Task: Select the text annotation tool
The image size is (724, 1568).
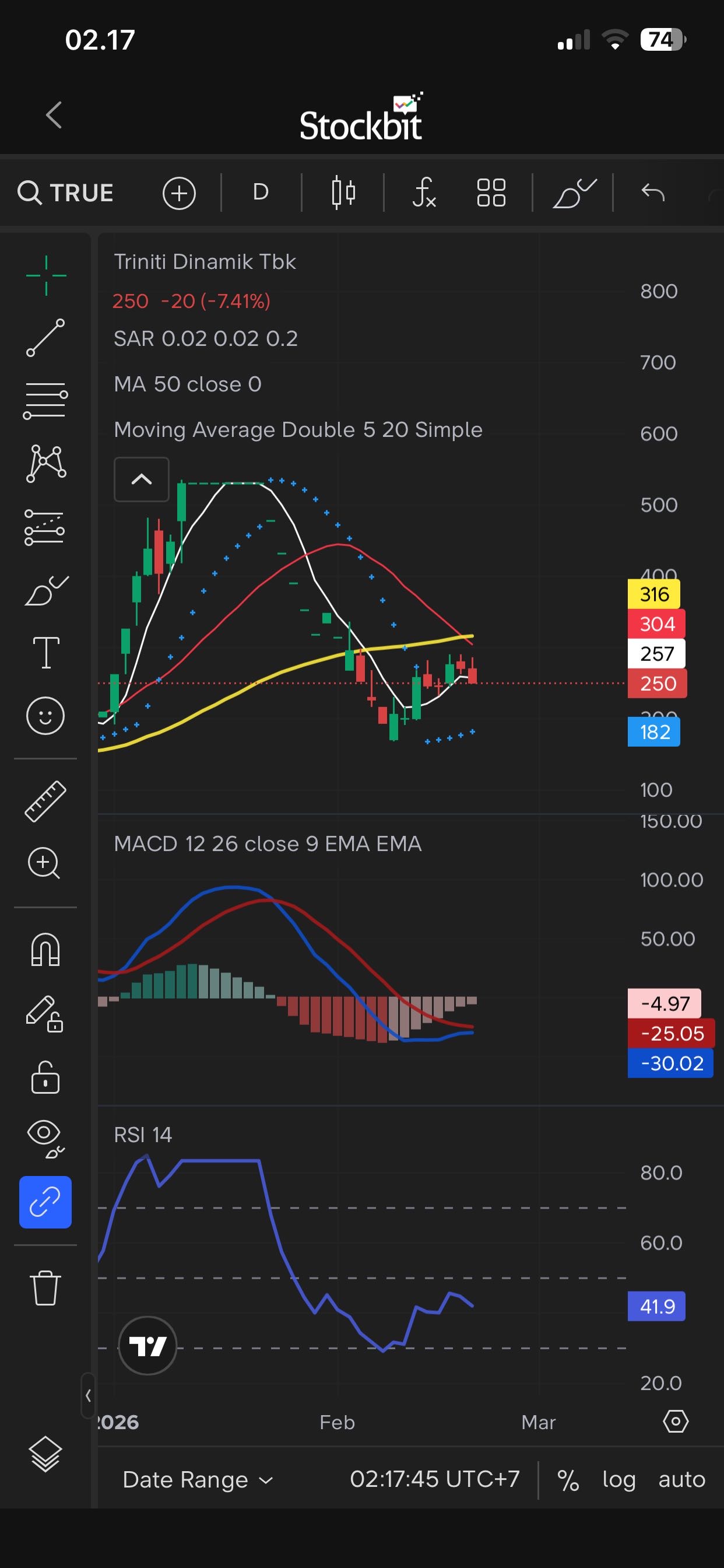Action: tap(45, 653)
